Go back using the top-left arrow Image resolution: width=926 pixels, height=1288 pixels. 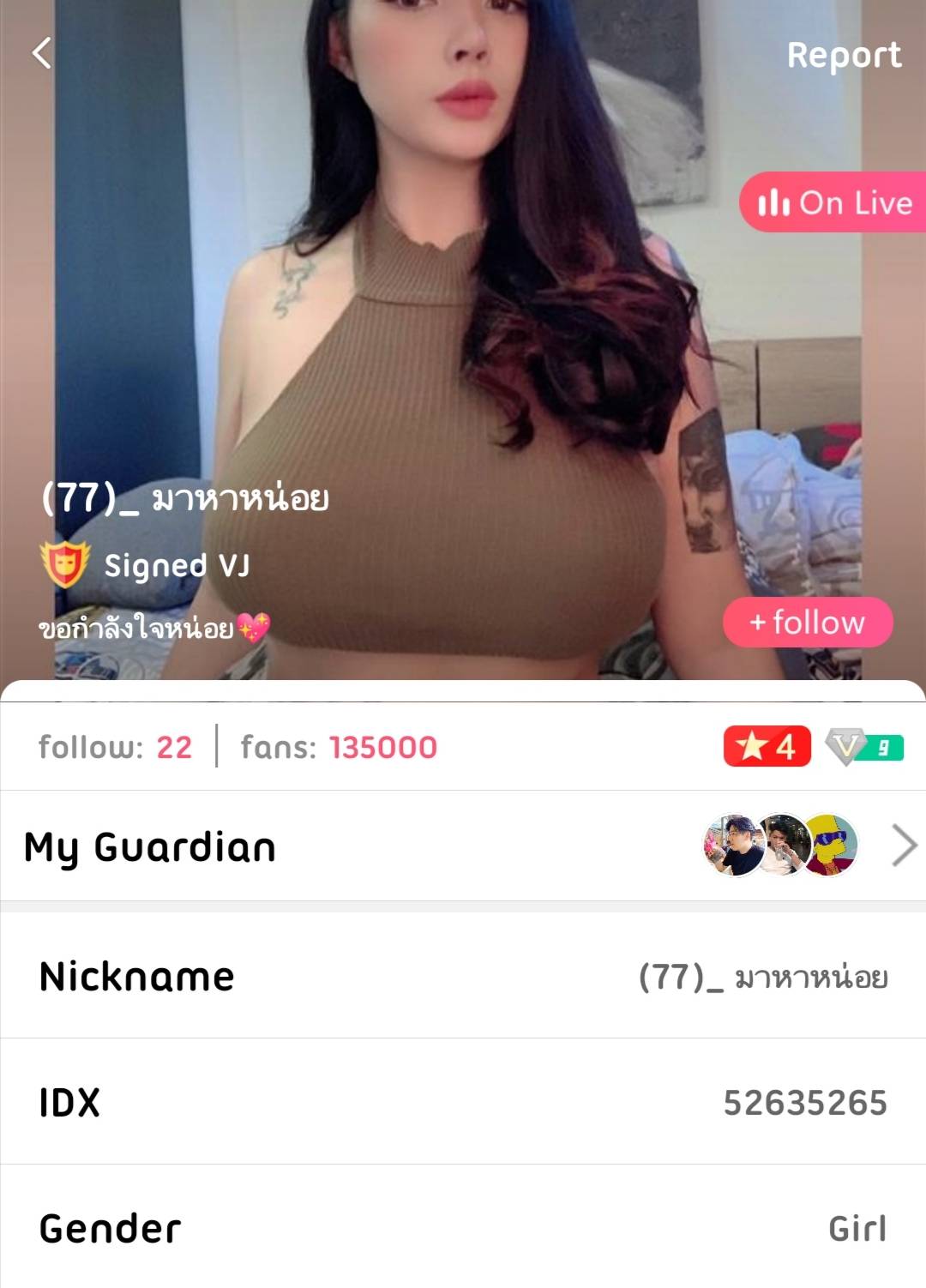click(41, 53)
